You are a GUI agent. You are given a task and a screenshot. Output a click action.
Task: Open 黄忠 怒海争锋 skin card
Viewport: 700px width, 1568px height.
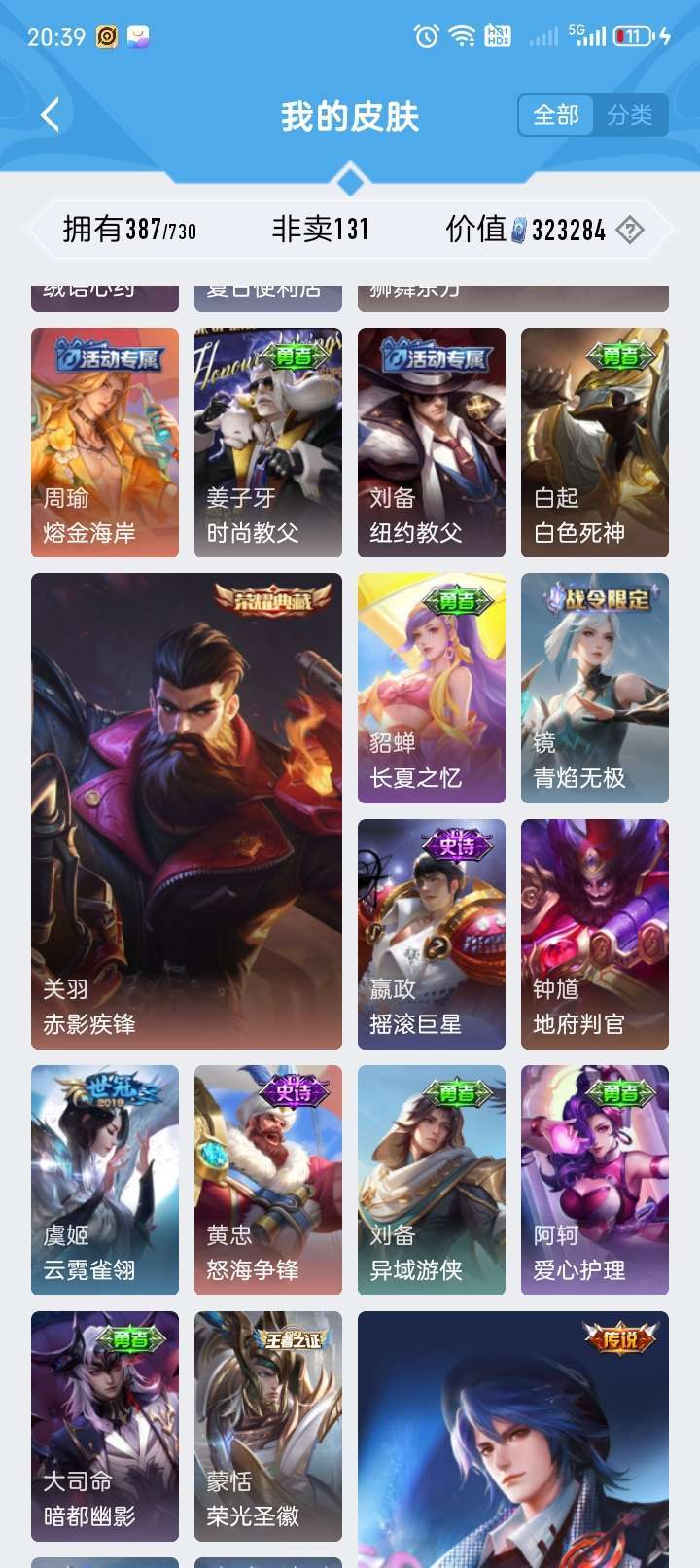point(268,1180)
